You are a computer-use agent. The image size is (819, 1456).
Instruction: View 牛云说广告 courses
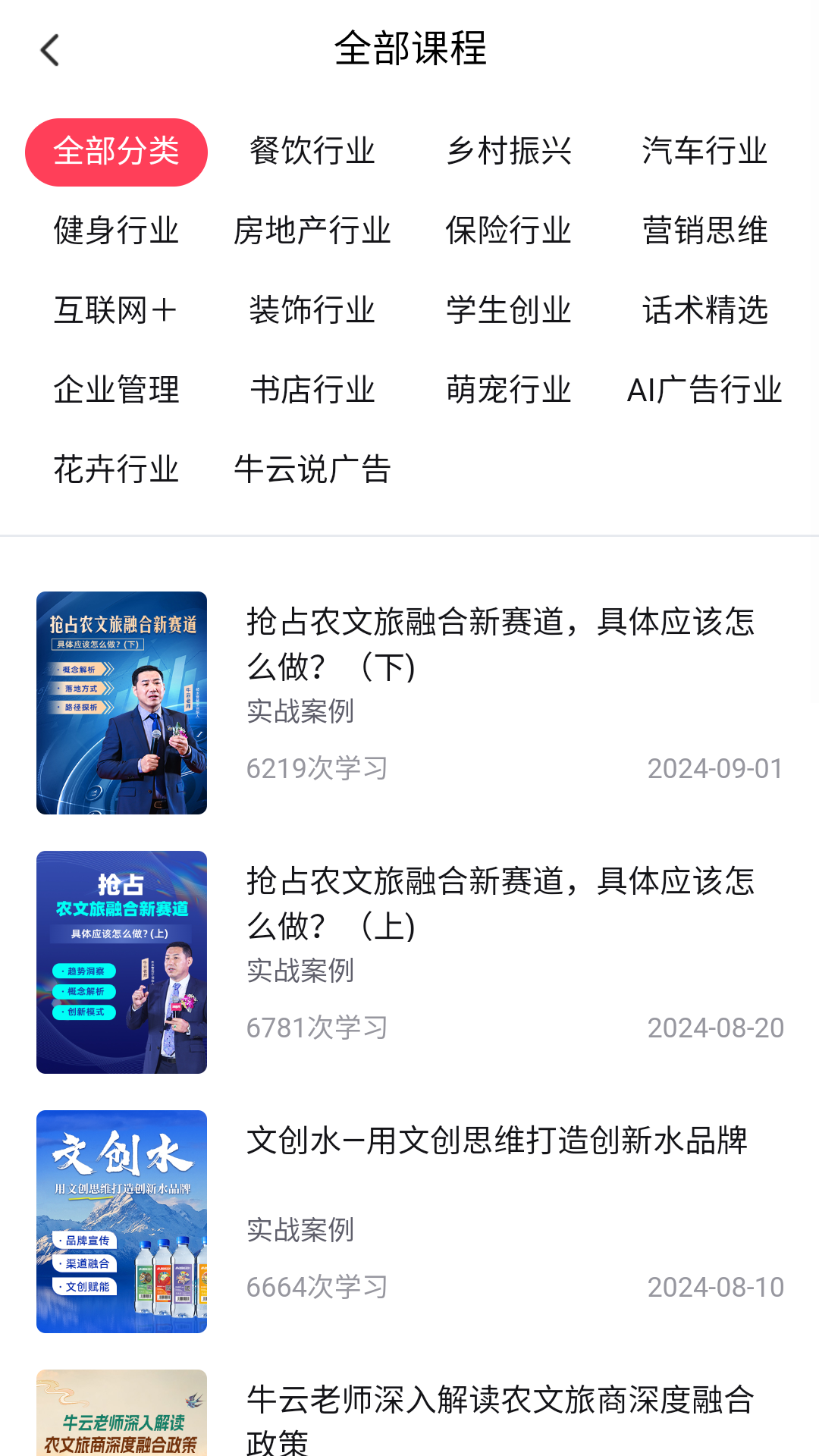click(312, 469)
